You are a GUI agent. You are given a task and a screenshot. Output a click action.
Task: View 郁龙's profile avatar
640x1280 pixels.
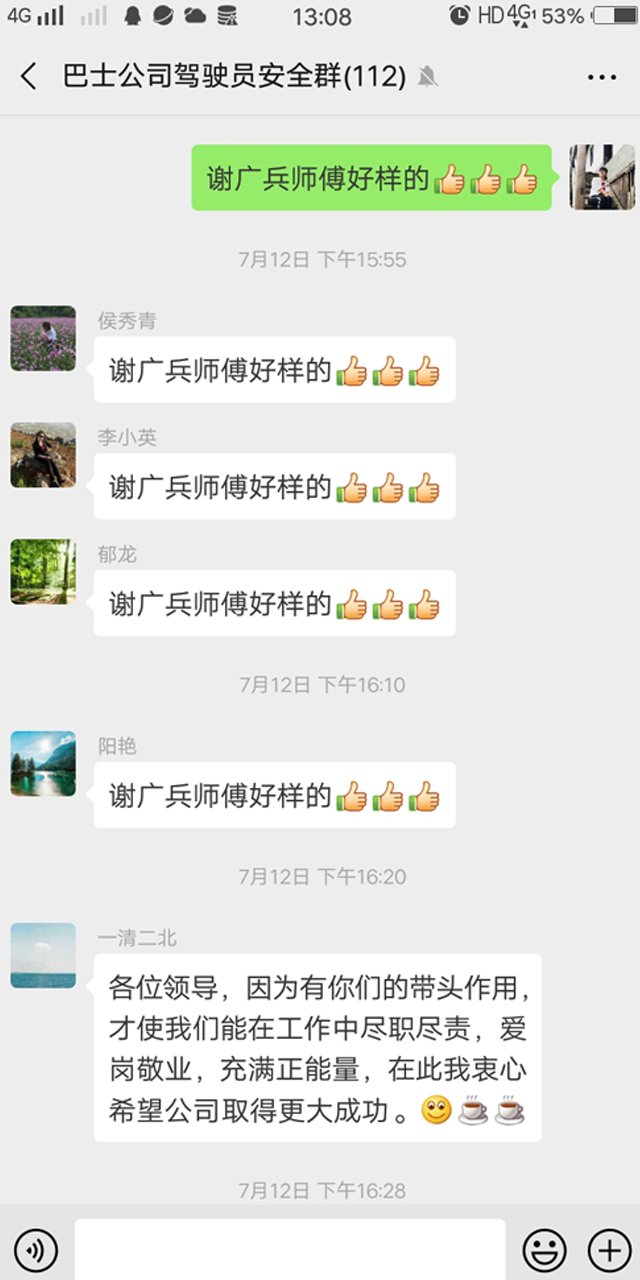pyautogui.click(x=43, y=572)
